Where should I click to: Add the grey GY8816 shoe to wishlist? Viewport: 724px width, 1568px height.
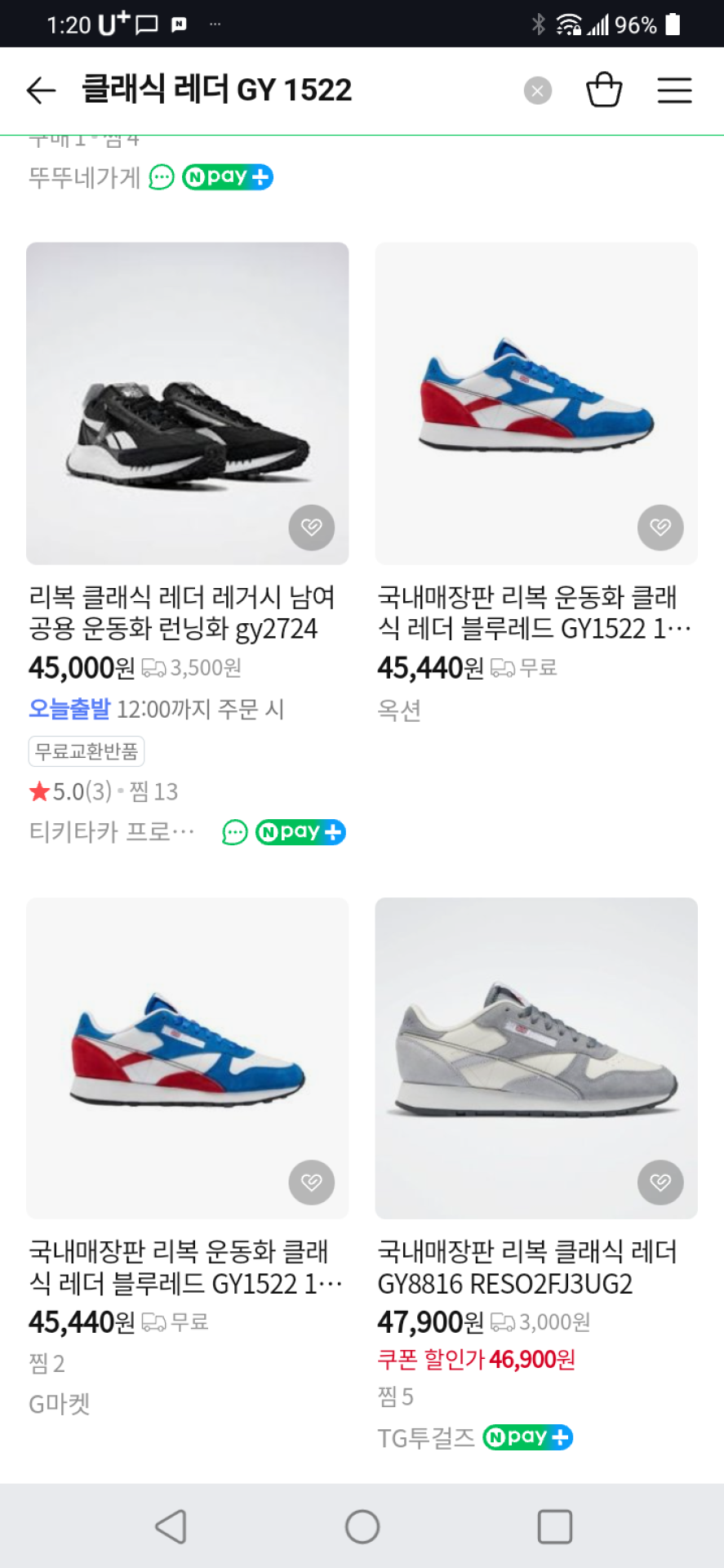(660, 1182)
